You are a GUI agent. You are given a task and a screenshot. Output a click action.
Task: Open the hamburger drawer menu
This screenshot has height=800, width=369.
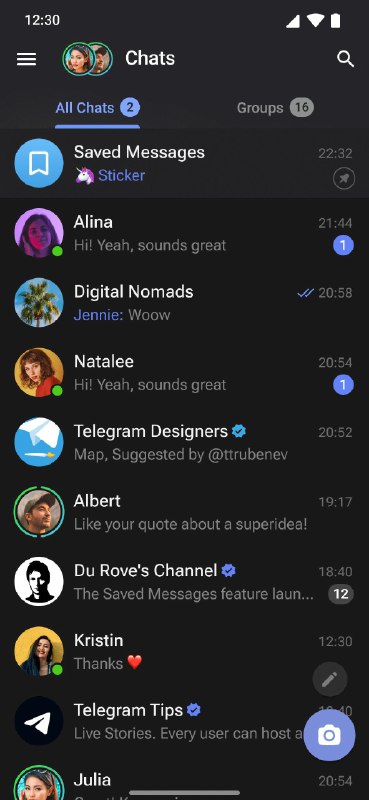click(x=26, y=59)
